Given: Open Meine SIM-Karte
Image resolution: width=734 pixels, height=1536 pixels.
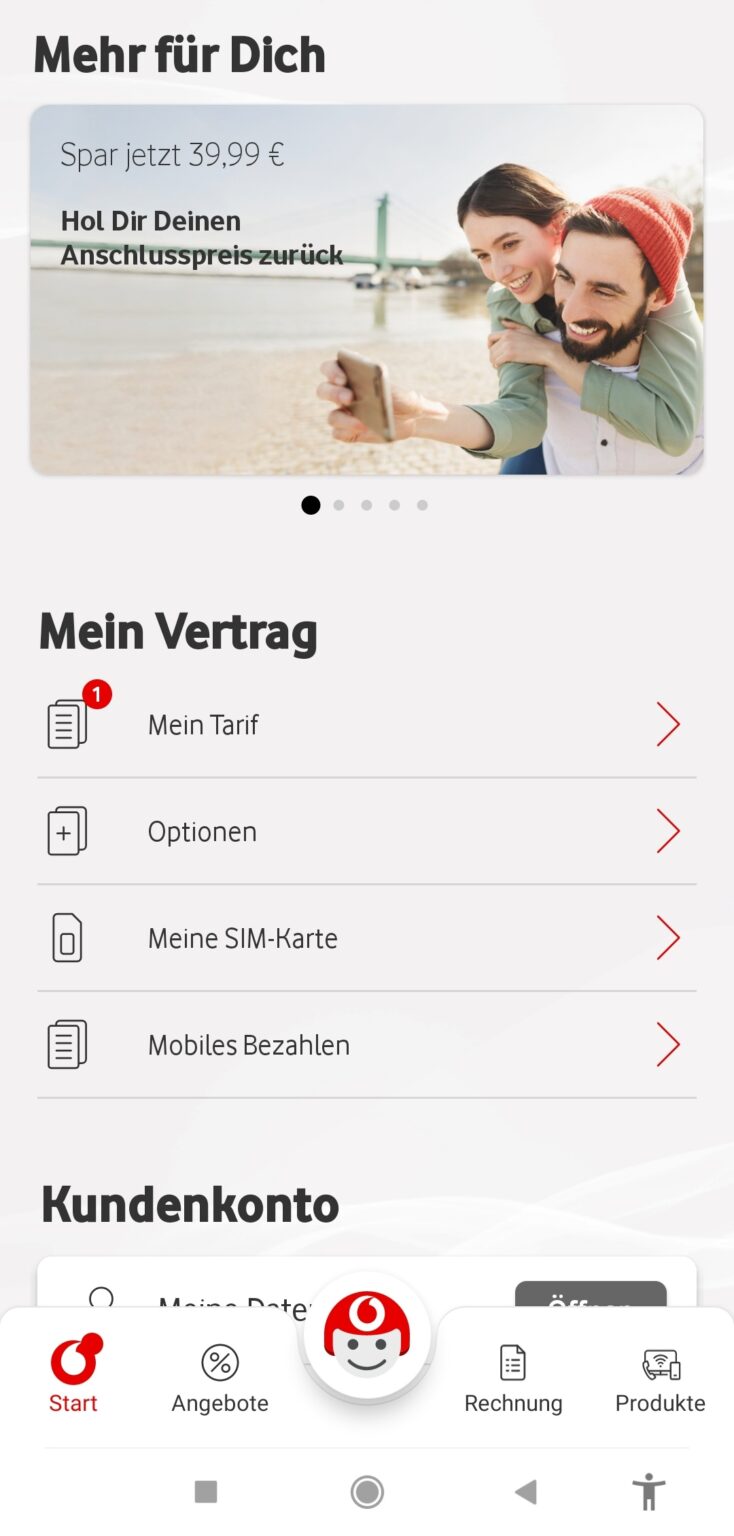Looking at the screenshot, I should [x=366, y=938].
